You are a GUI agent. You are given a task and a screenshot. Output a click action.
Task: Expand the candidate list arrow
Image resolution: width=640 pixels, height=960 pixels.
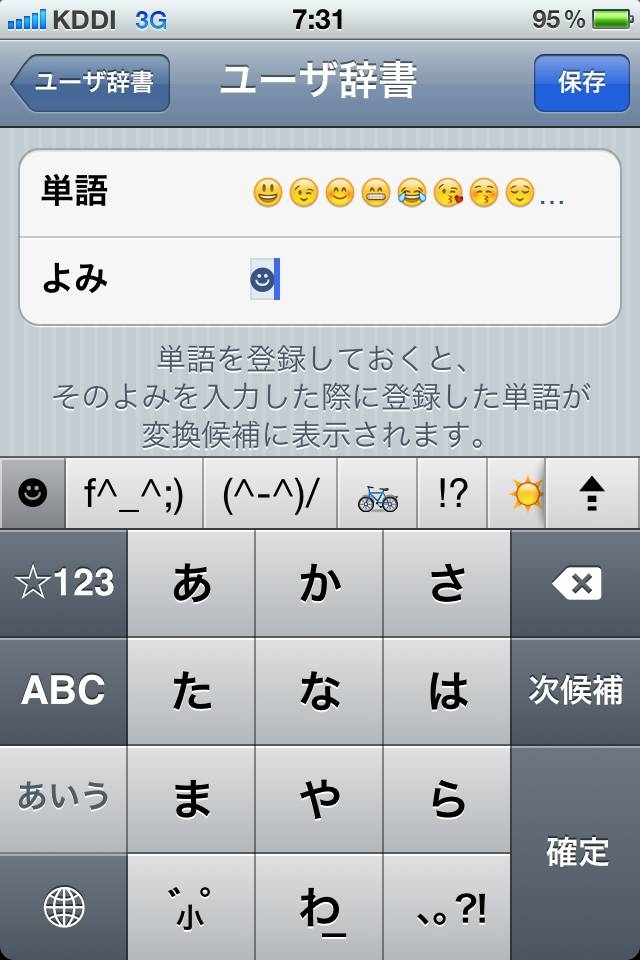(x=592, y=493)
